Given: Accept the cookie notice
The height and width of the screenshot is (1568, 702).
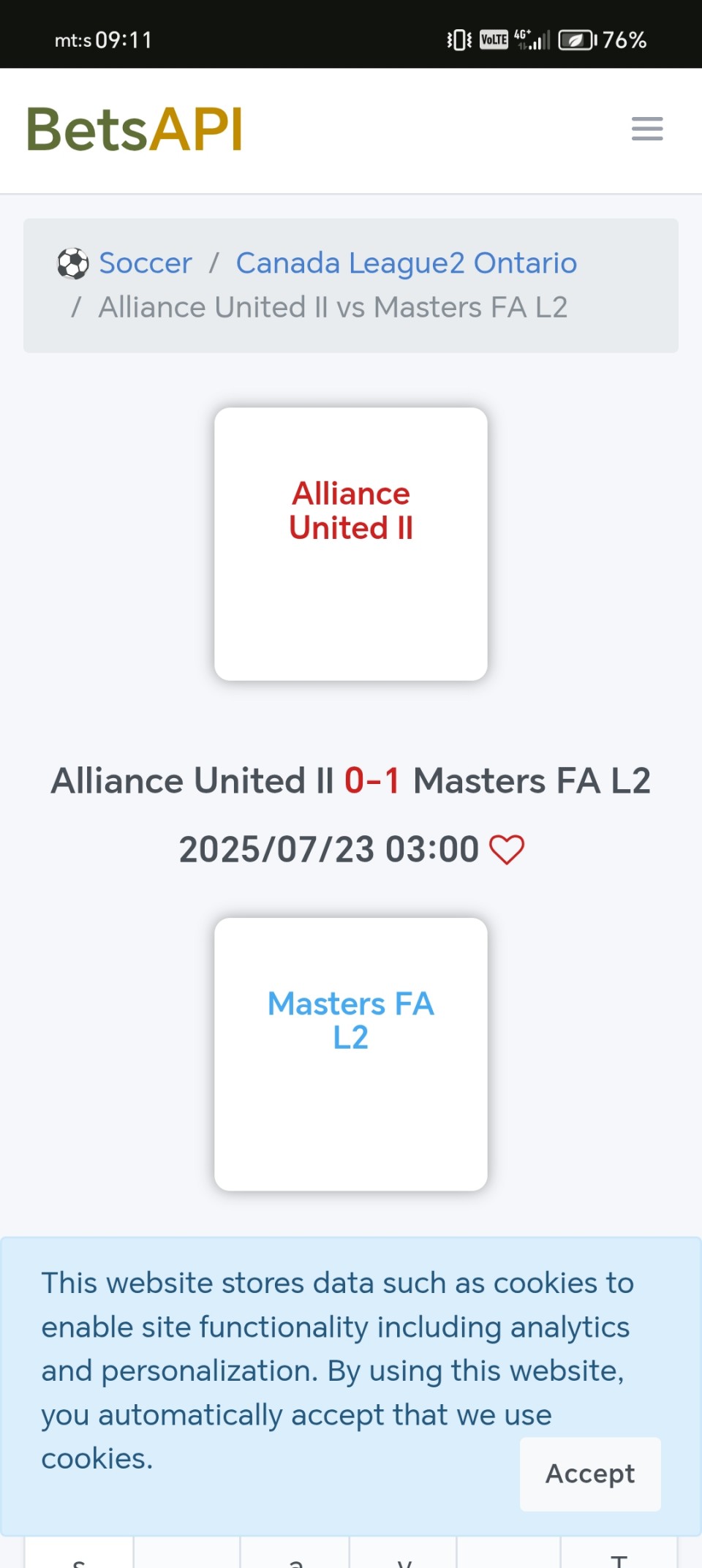Looking at the screenshot, I should pos(590,1474).
